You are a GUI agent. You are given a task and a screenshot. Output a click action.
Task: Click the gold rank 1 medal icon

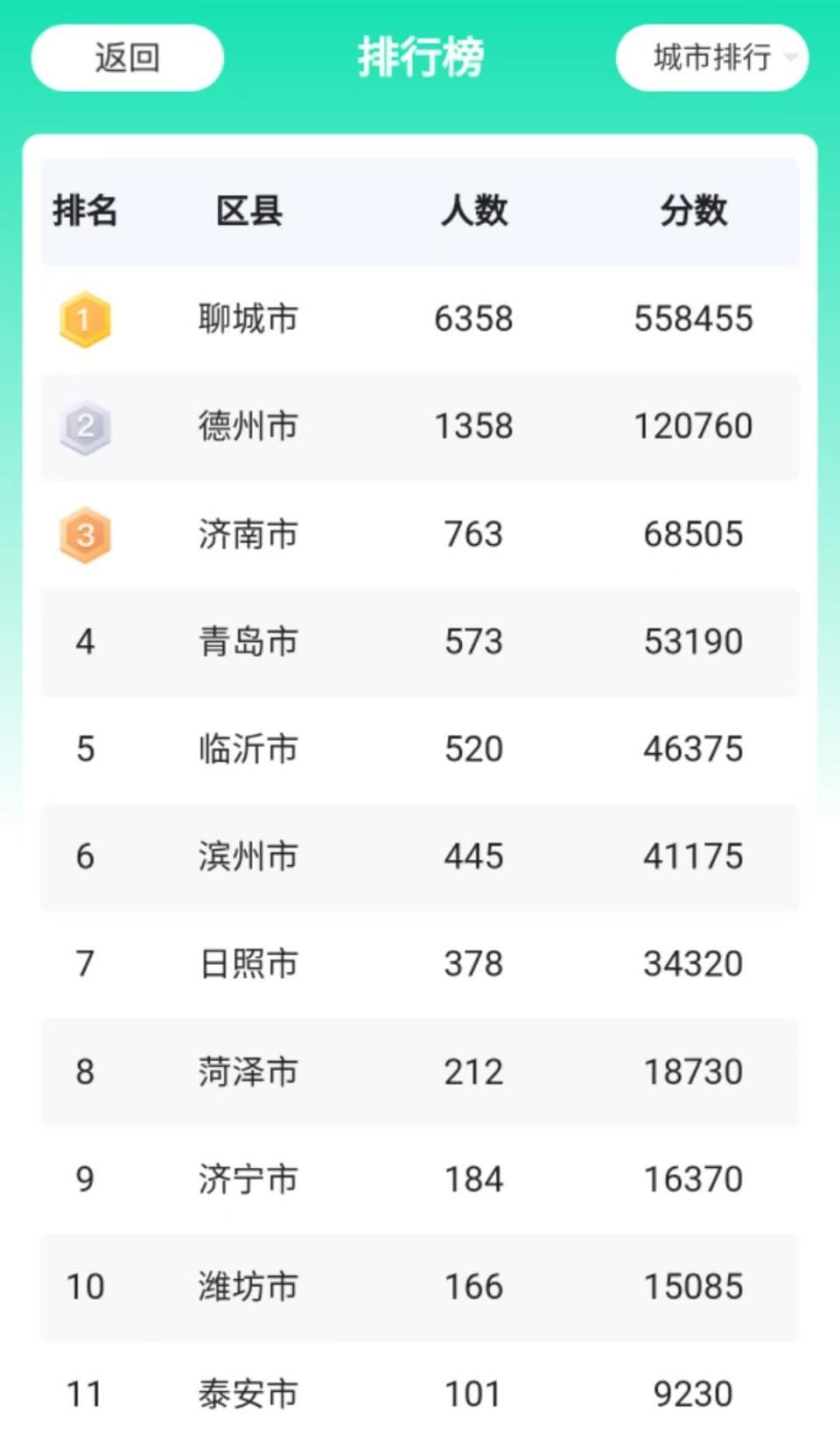pyautogui.click(x=85, y=320)
